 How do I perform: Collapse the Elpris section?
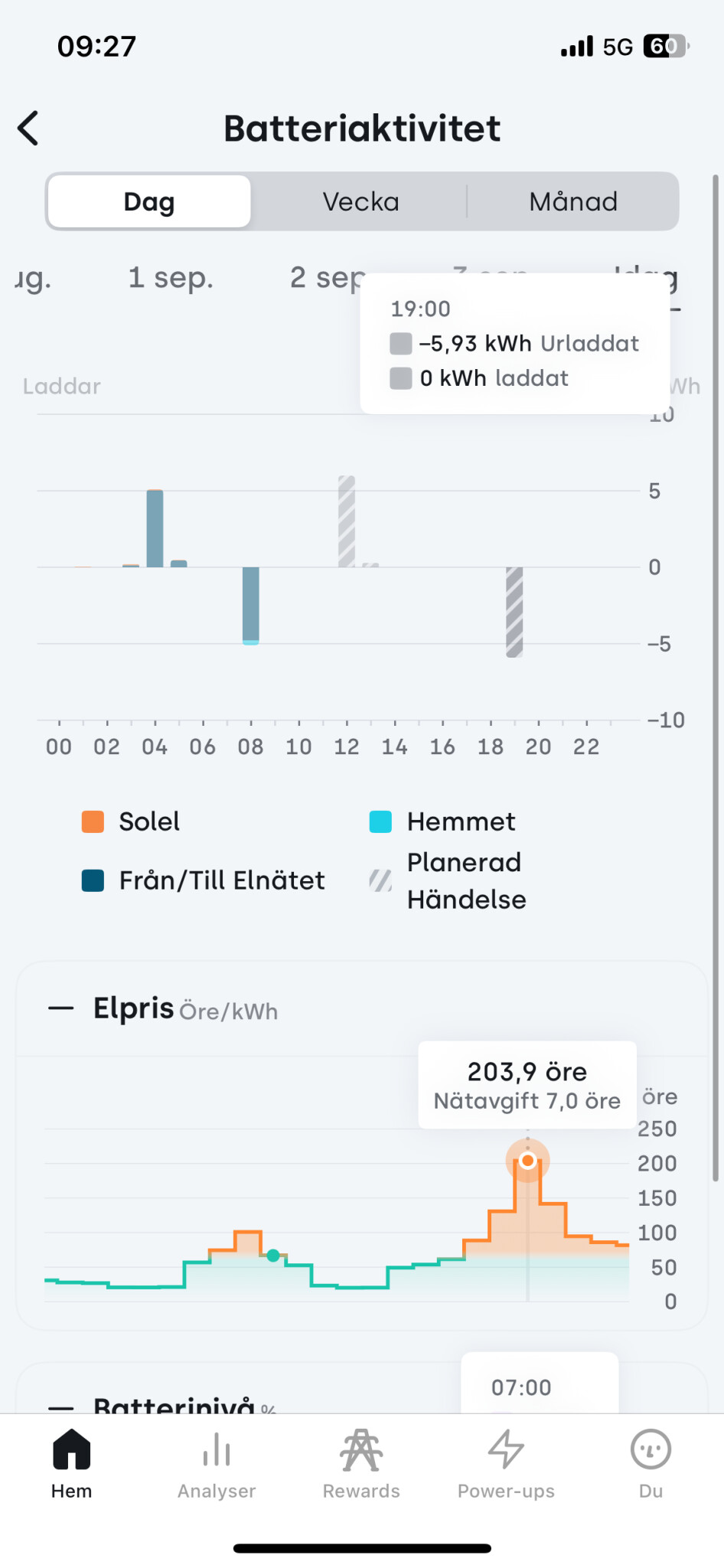coord(61,1009)
